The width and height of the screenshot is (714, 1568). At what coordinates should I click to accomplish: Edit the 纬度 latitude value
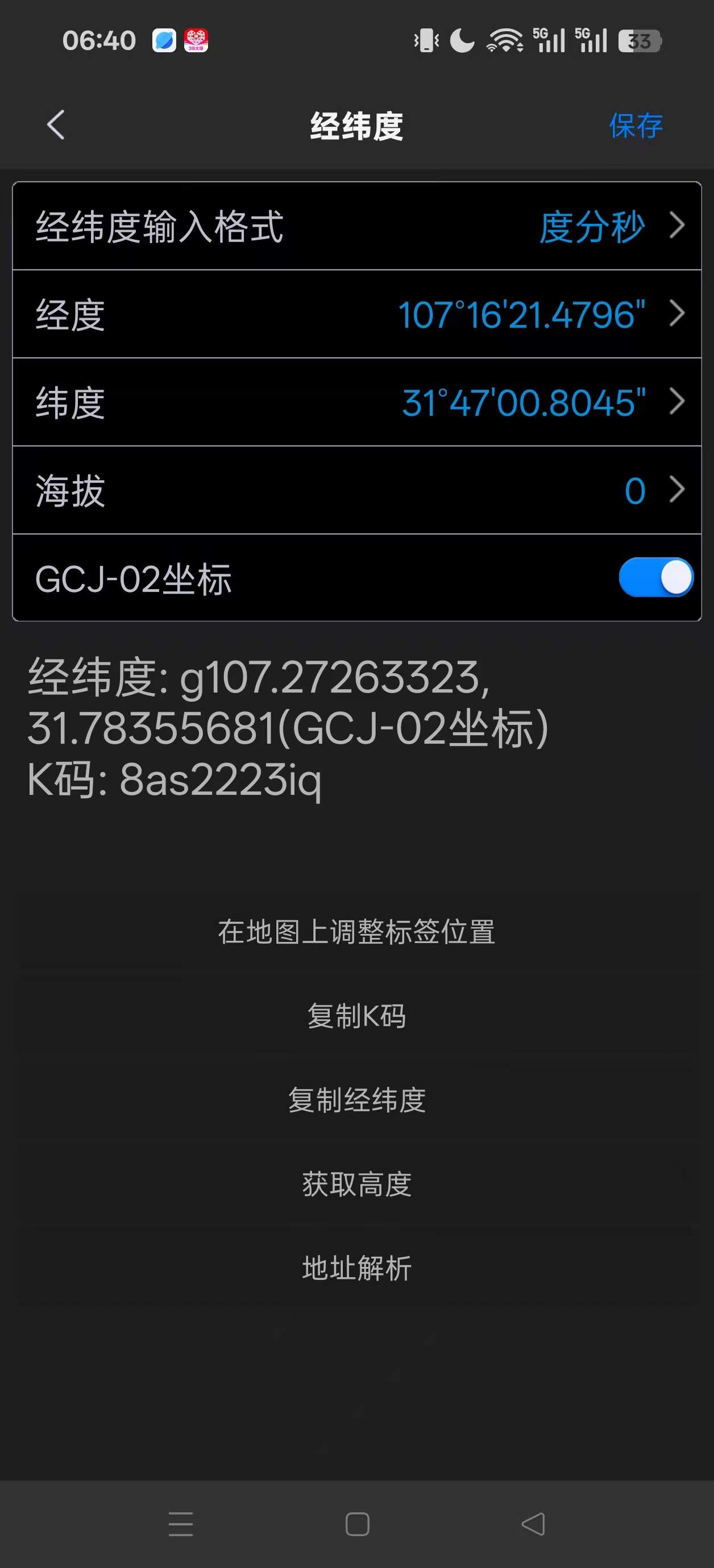pos(357,402)
